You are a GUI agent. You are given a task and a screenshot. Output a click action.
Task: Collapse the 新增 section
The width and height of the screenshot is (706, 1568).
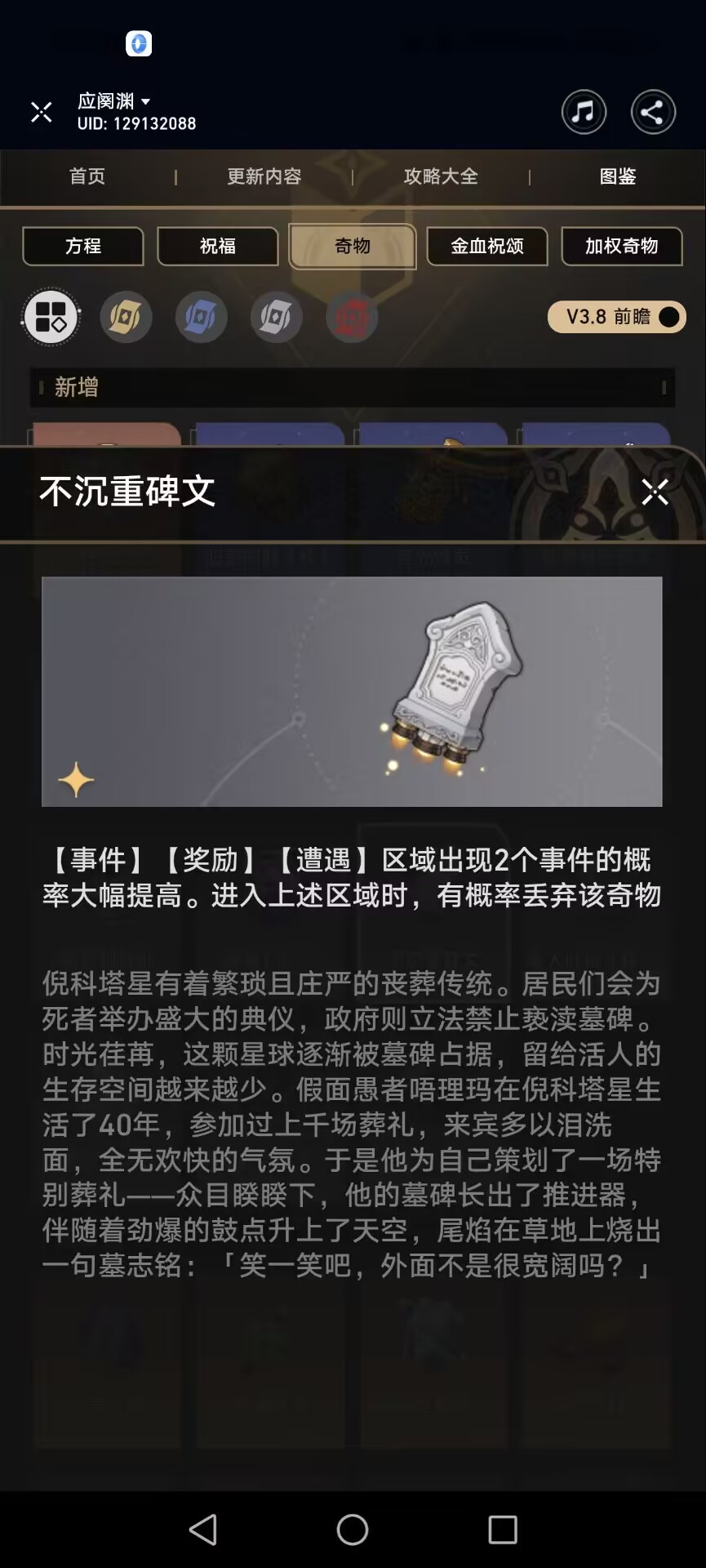pyautogui.click(x=353, y=387)
